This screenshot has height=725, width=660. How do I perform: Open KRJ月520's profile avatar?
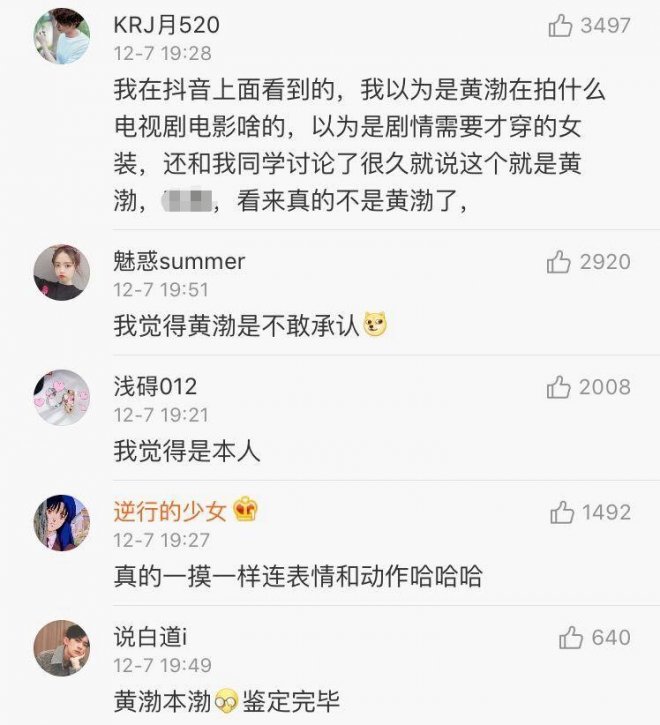tap(62, 36)
